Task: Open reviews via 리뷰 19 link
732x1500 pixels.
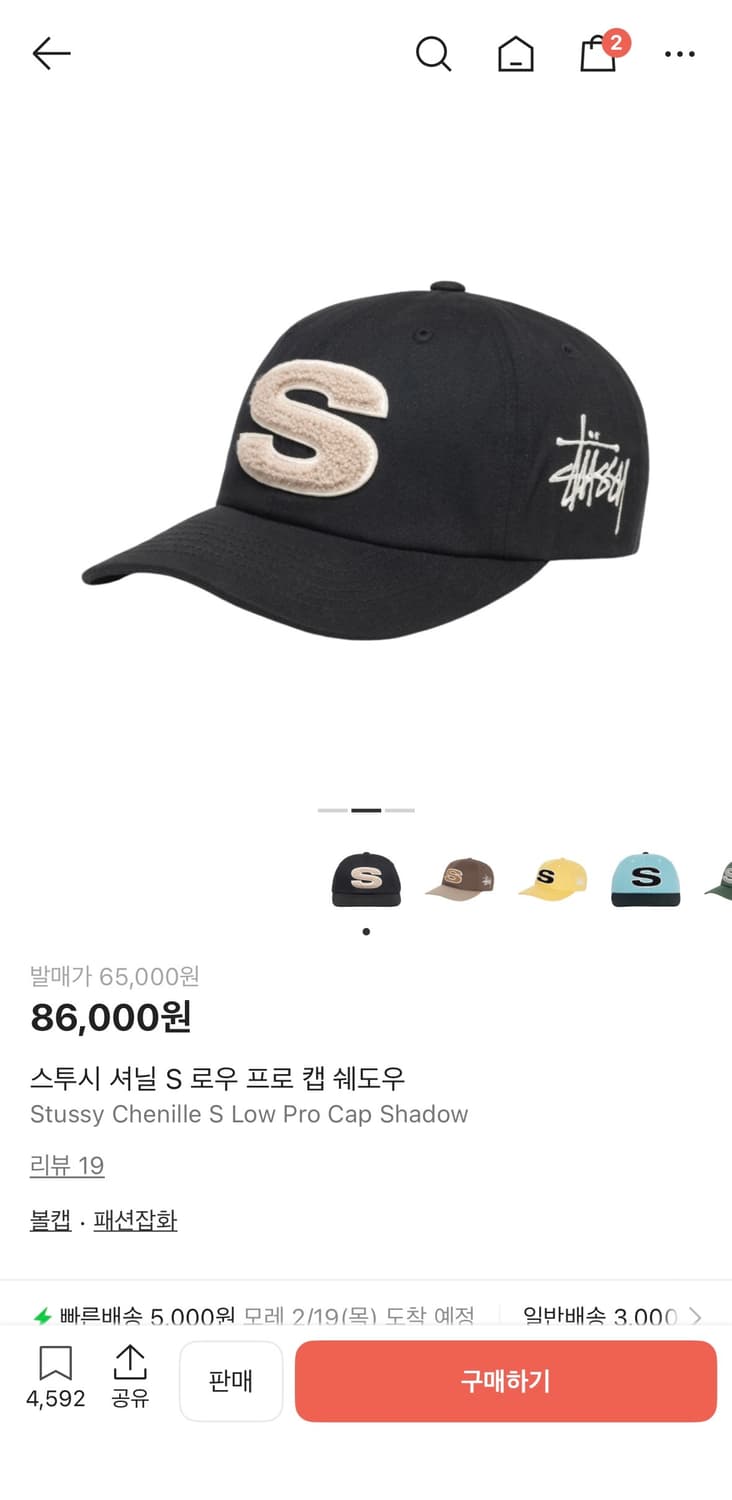Action: pyautogui.click(x=67, y=1166)
